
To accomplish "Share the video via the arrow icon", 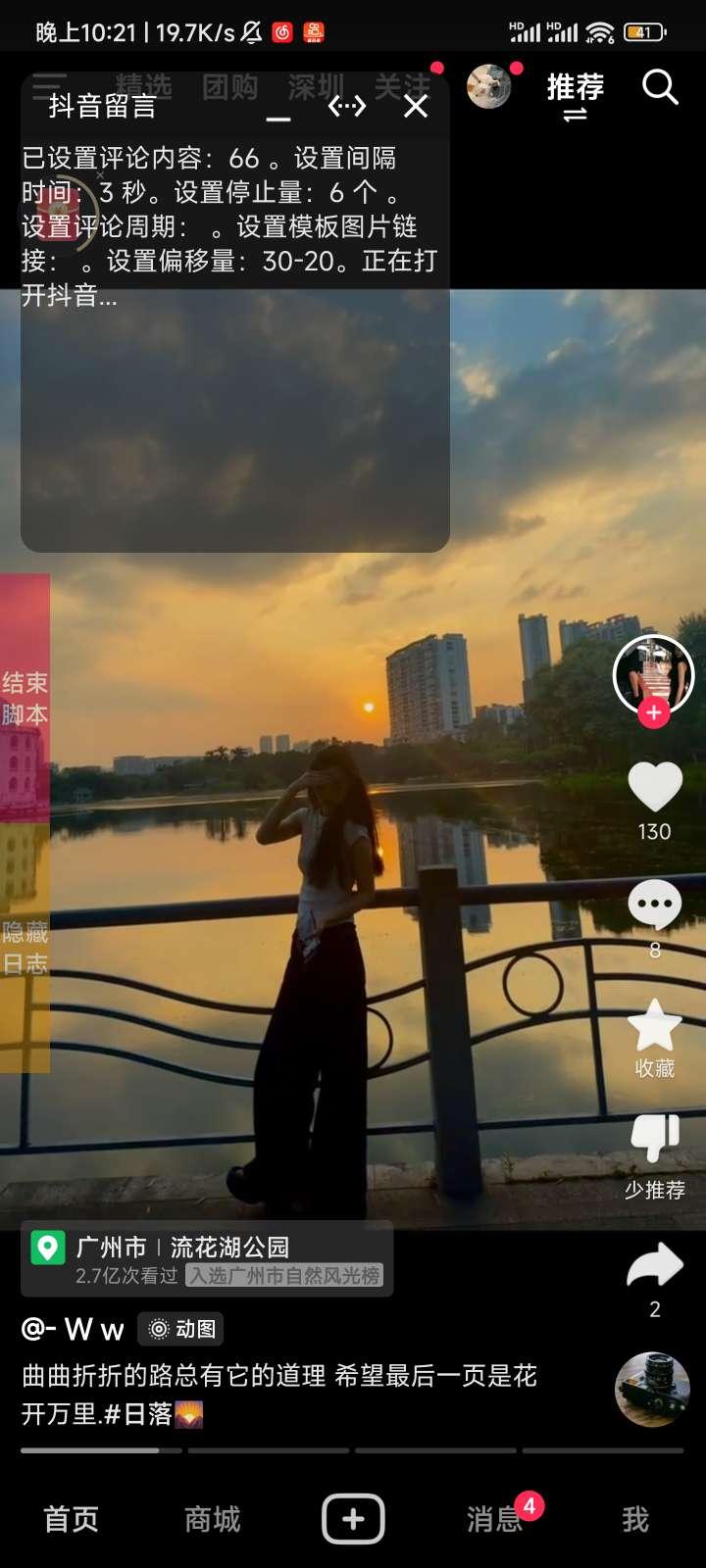I will (653, 1266).
